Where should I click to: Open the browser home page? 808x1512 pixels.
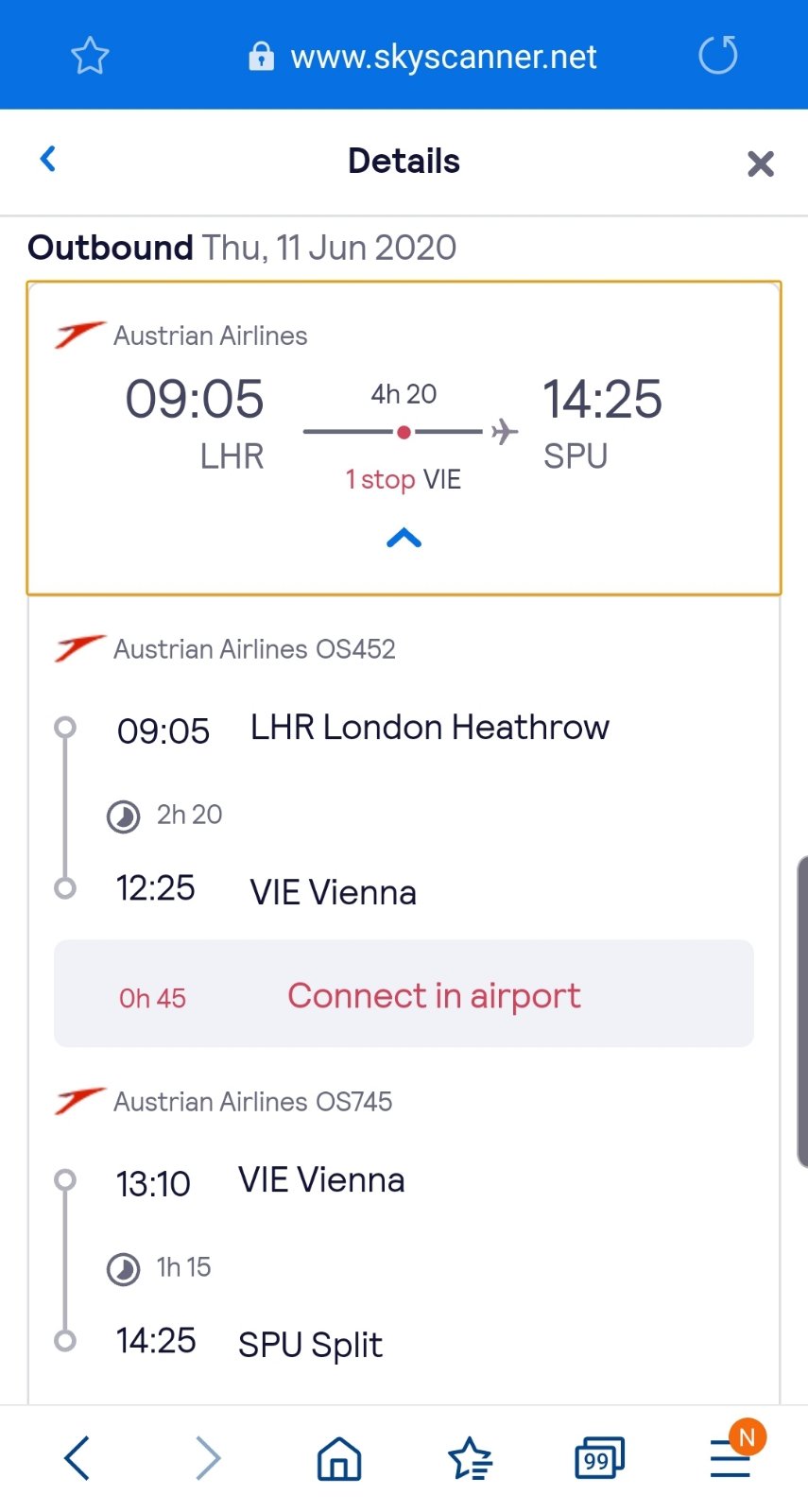coord(339,1458)
